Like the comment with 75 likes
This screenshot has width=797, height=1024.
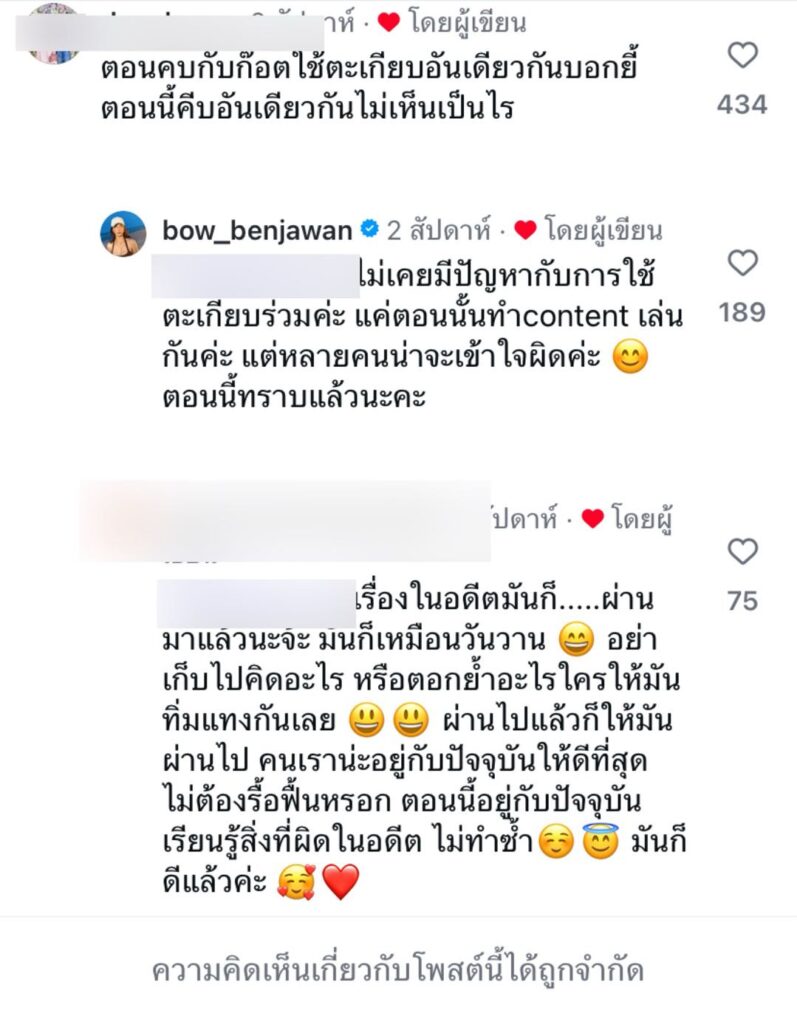coord(742,551)
